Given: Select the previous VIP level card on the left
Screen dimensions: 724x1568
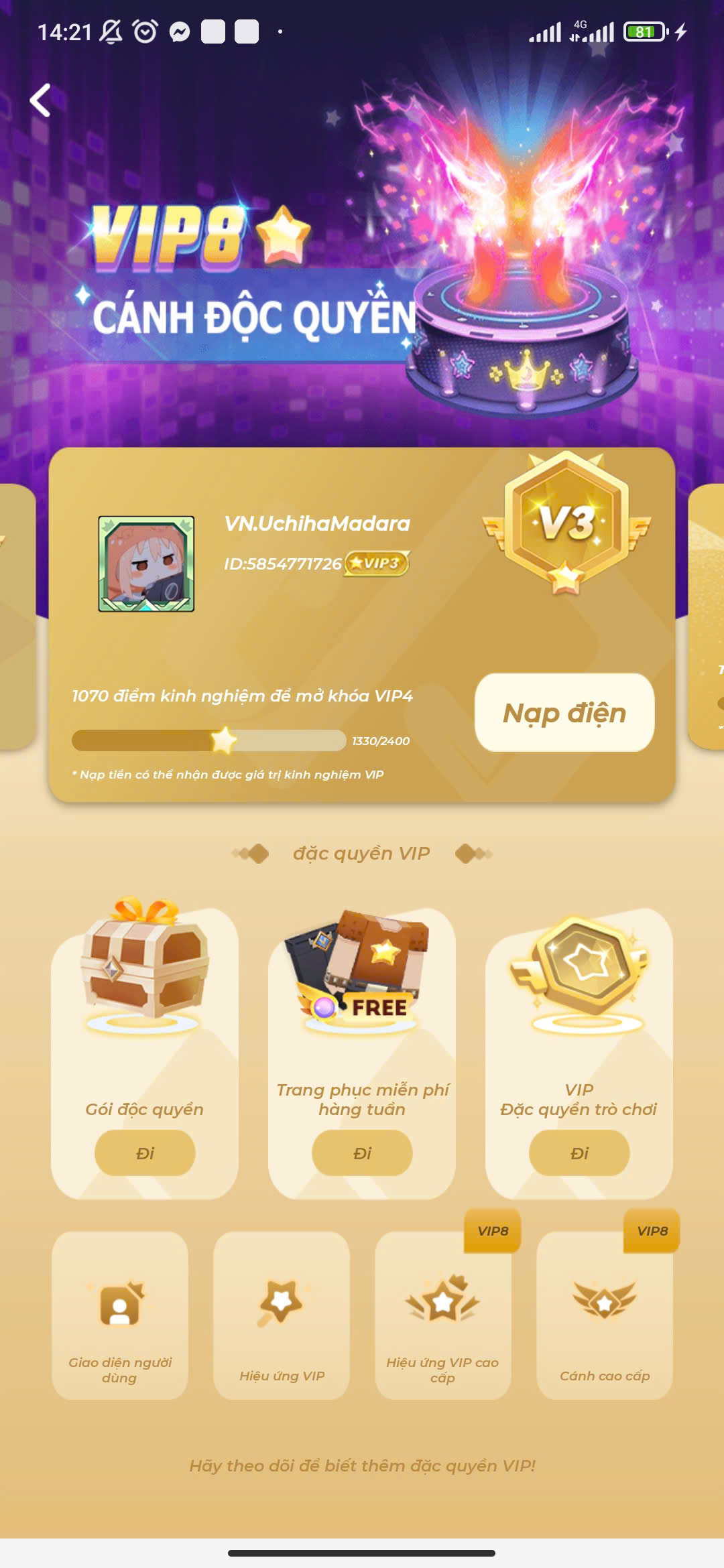Looking at the screenshot, I should coord(17,616).
